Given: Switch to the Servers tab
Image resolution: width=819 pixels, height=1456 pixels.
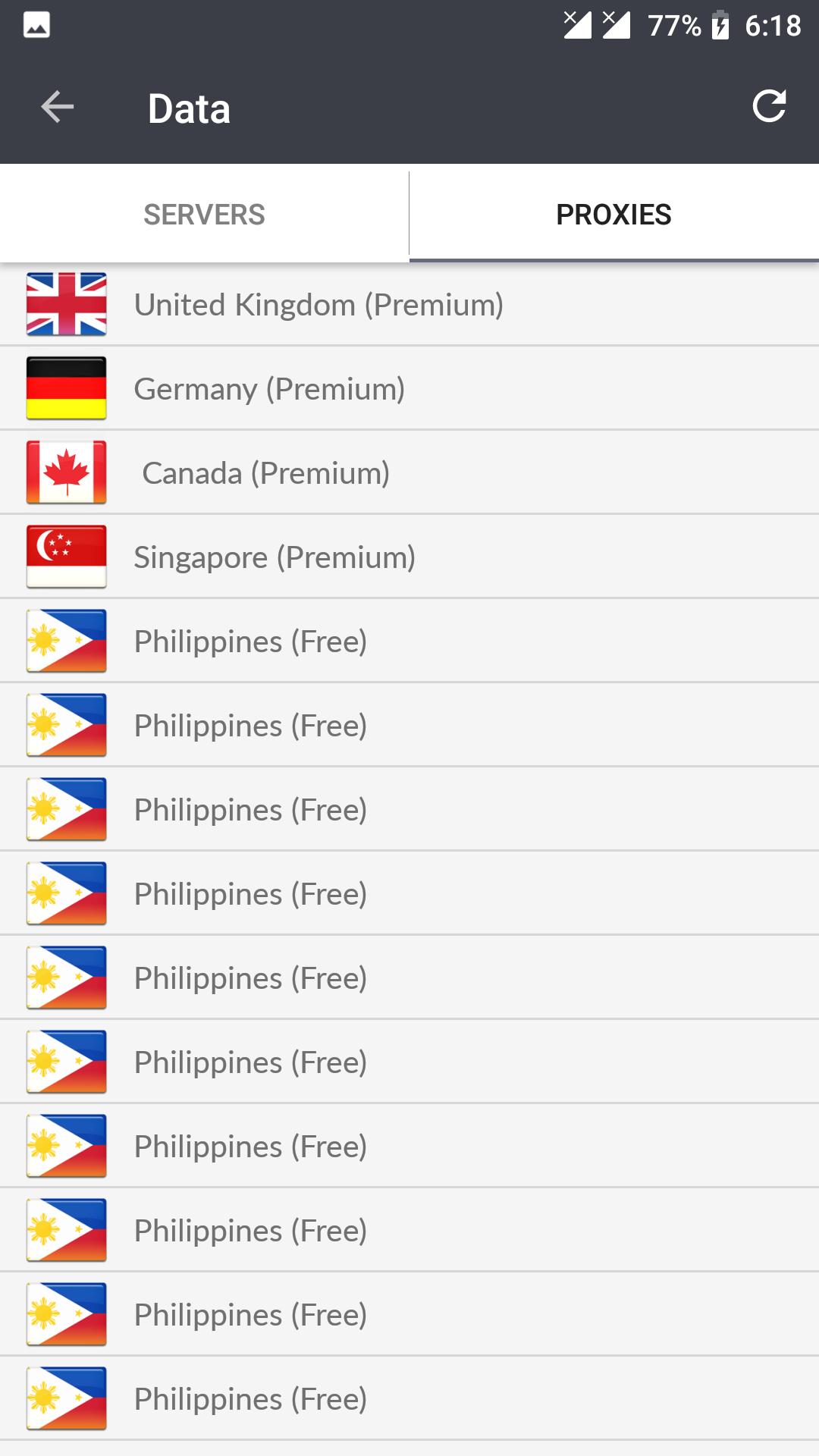Looking at the screenshot, I should click(204, 215).
